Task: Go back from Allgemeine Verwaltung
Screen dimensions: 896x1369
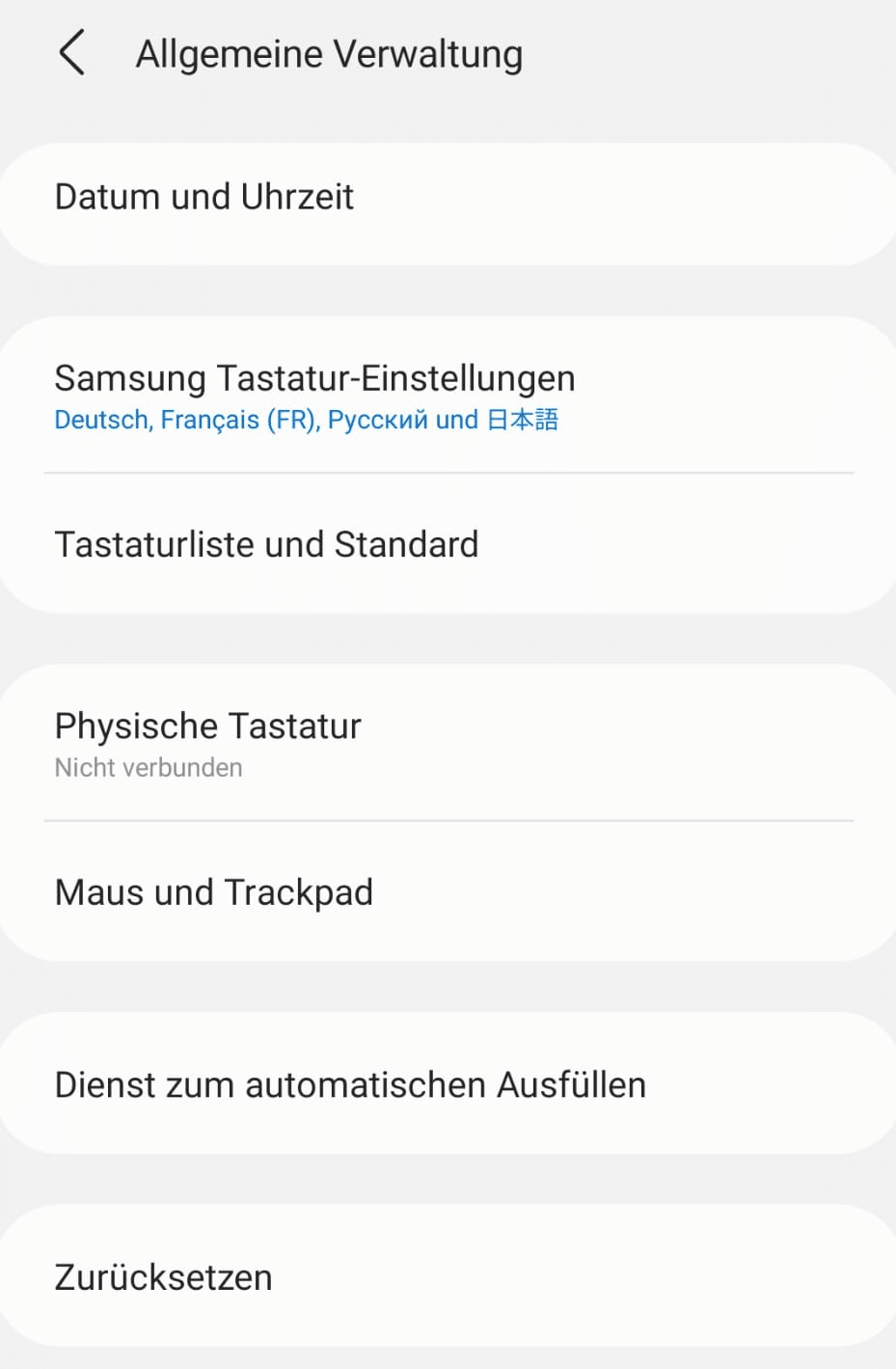Action: (72, 52)
